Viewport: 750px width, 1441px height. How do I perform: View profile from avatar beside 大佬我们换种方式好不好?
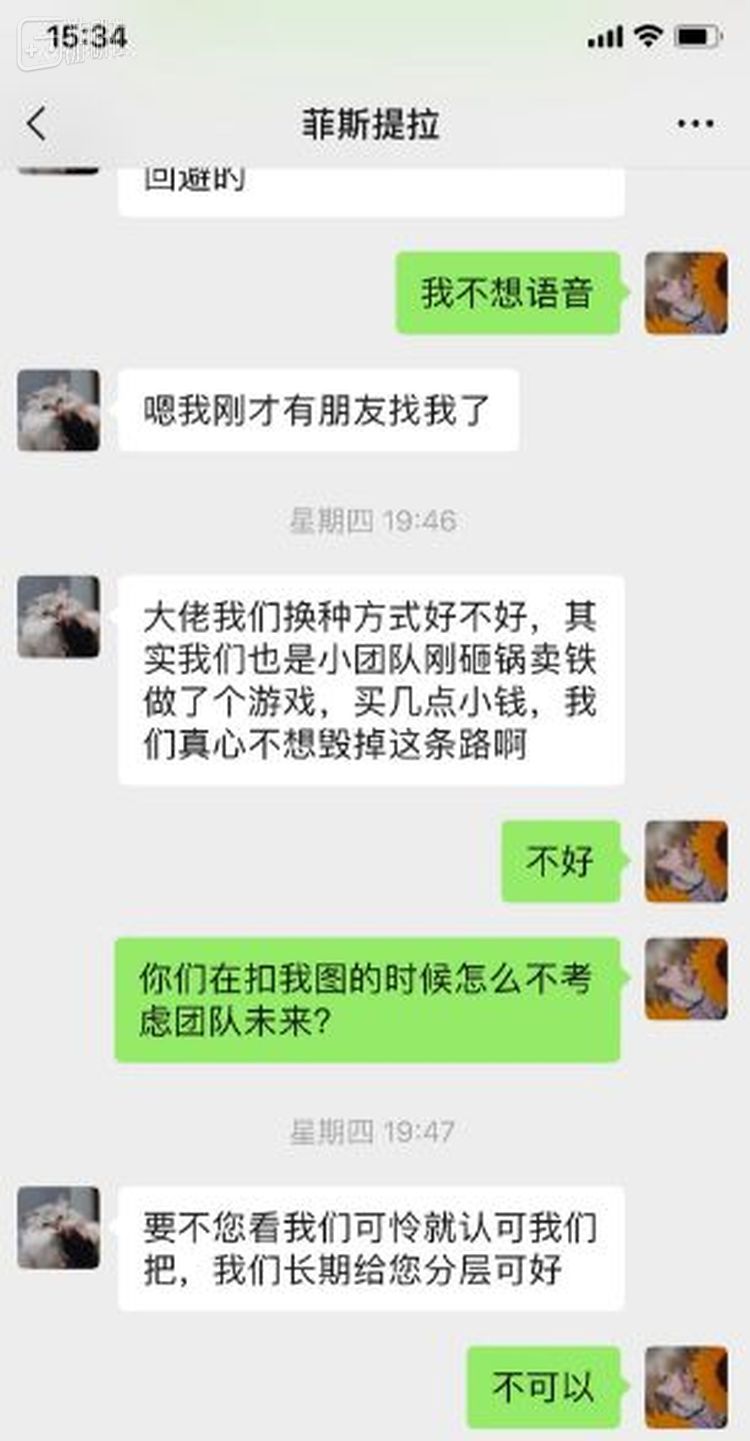click(x=58, y=616)
